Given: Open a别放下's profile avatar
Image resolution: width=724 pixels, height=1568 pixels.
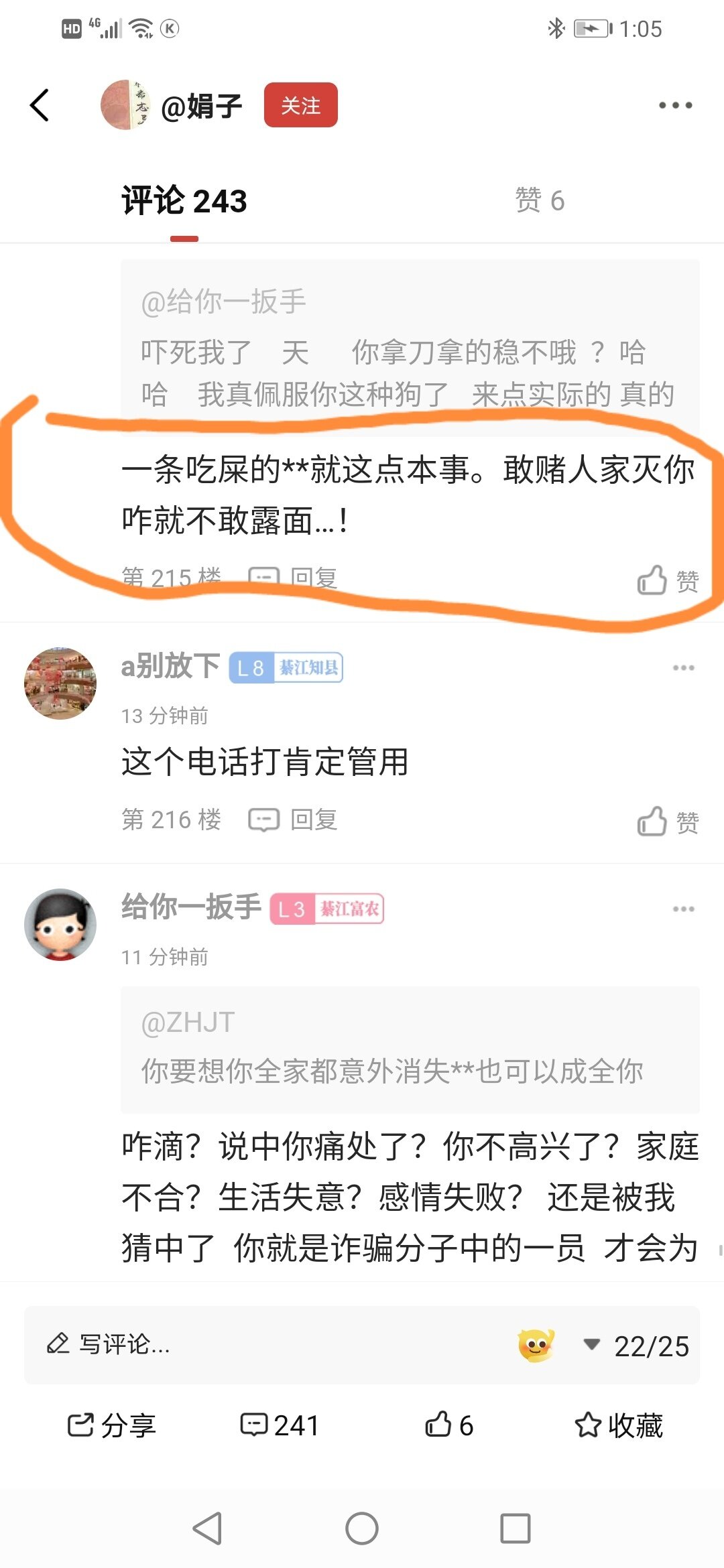Looking at the screenshot, I should pyautogui.click(x=60, y=683).
